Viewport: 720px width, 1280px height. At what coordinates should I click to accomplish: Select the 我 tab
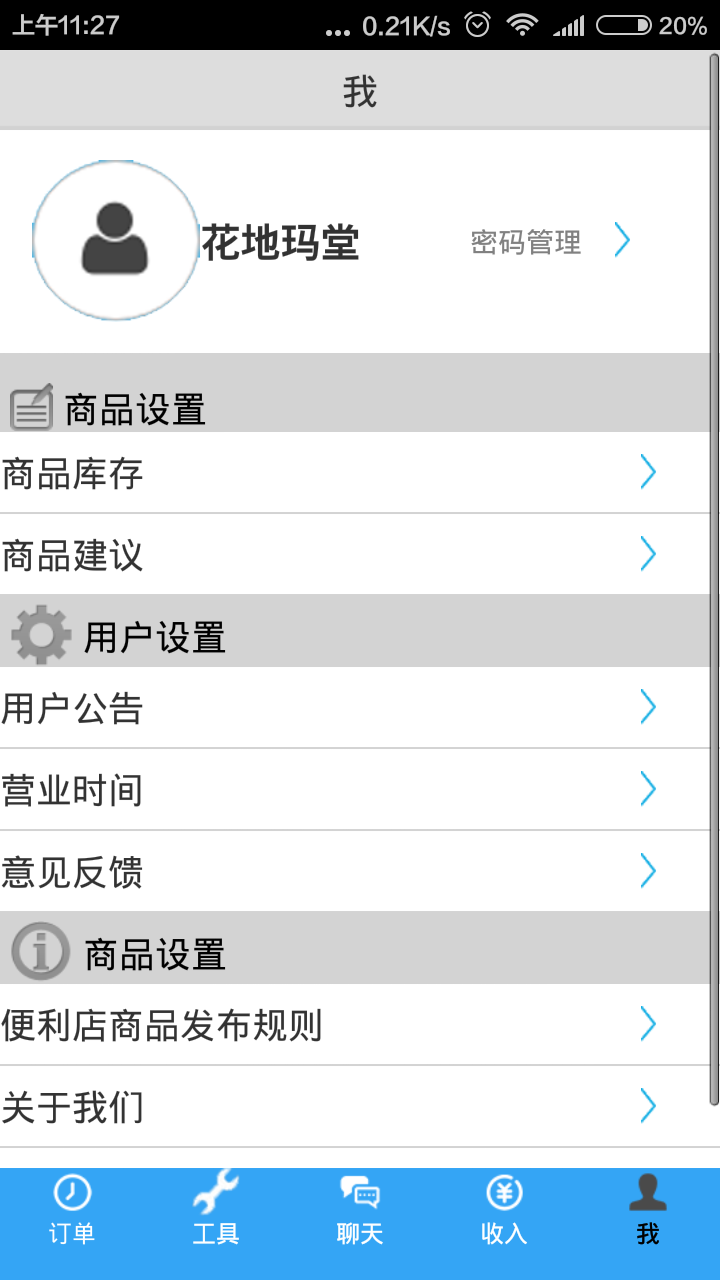[x=648, y=1210]
